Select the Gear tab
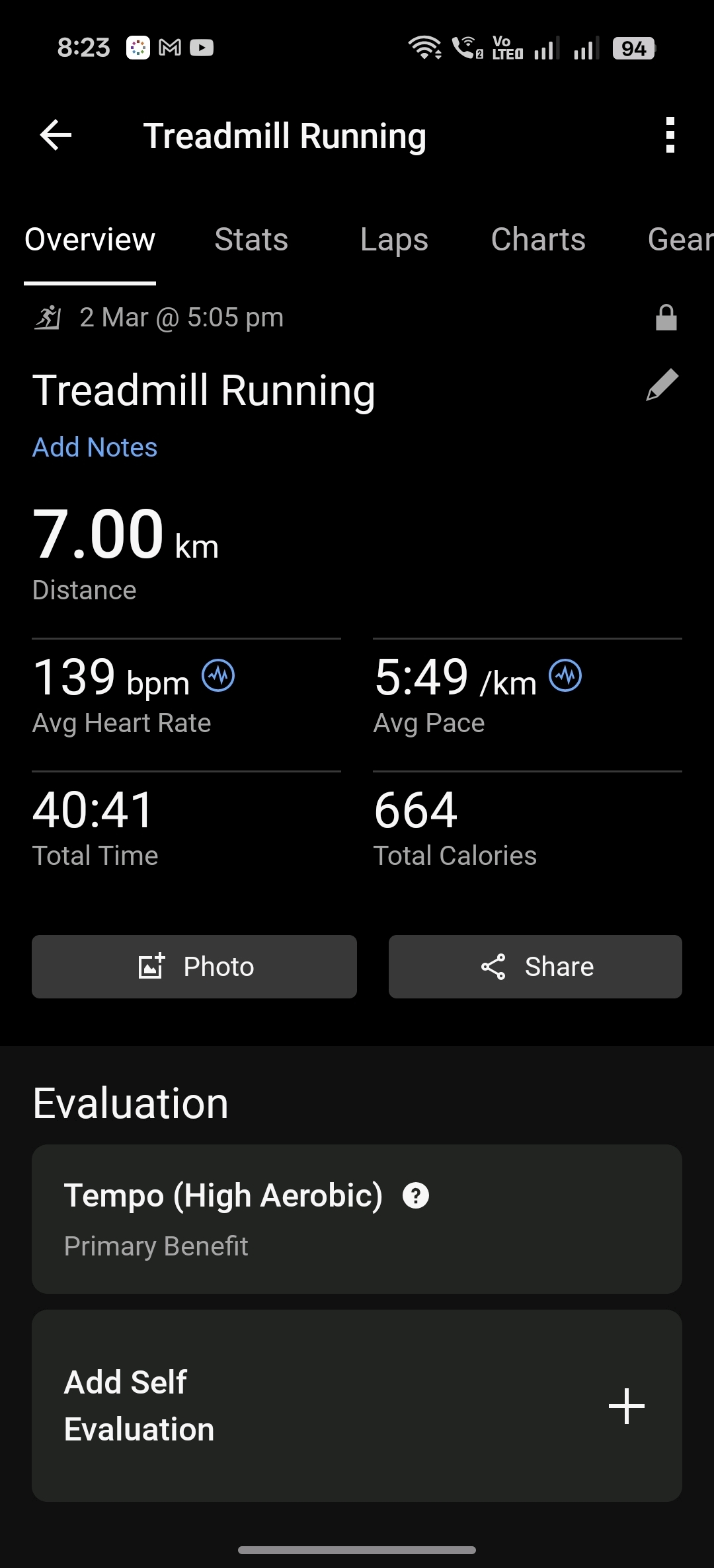714x1568 pixels. click(680, 239)
